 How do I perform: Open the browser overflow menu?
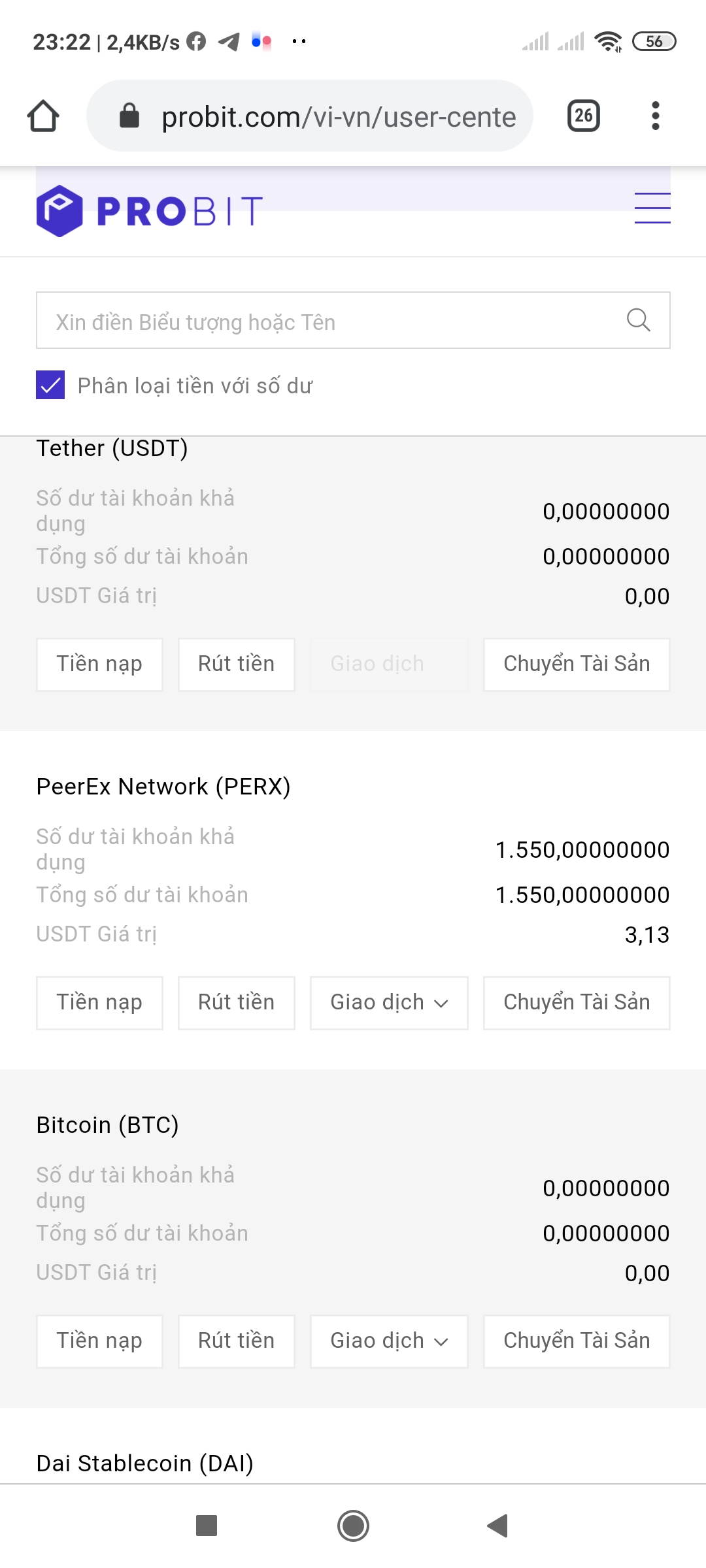655,116
